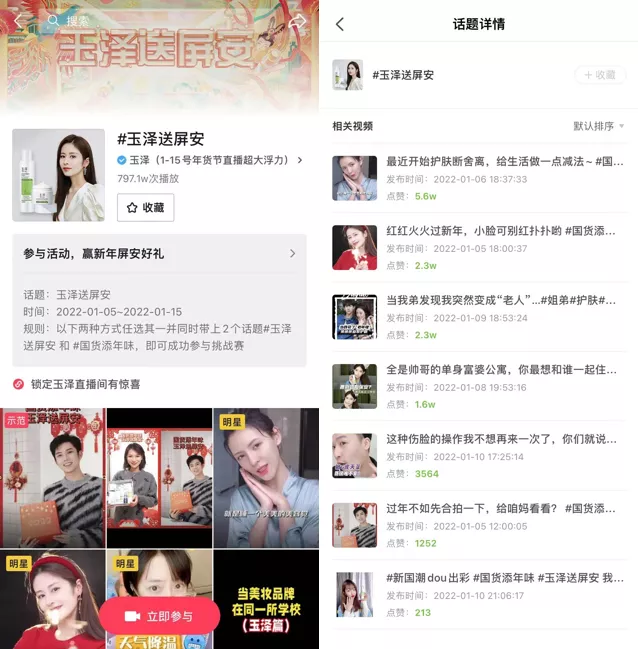Share this topic via the arrow icon
This screenshot has width=638, height=649.
point(297,20)
